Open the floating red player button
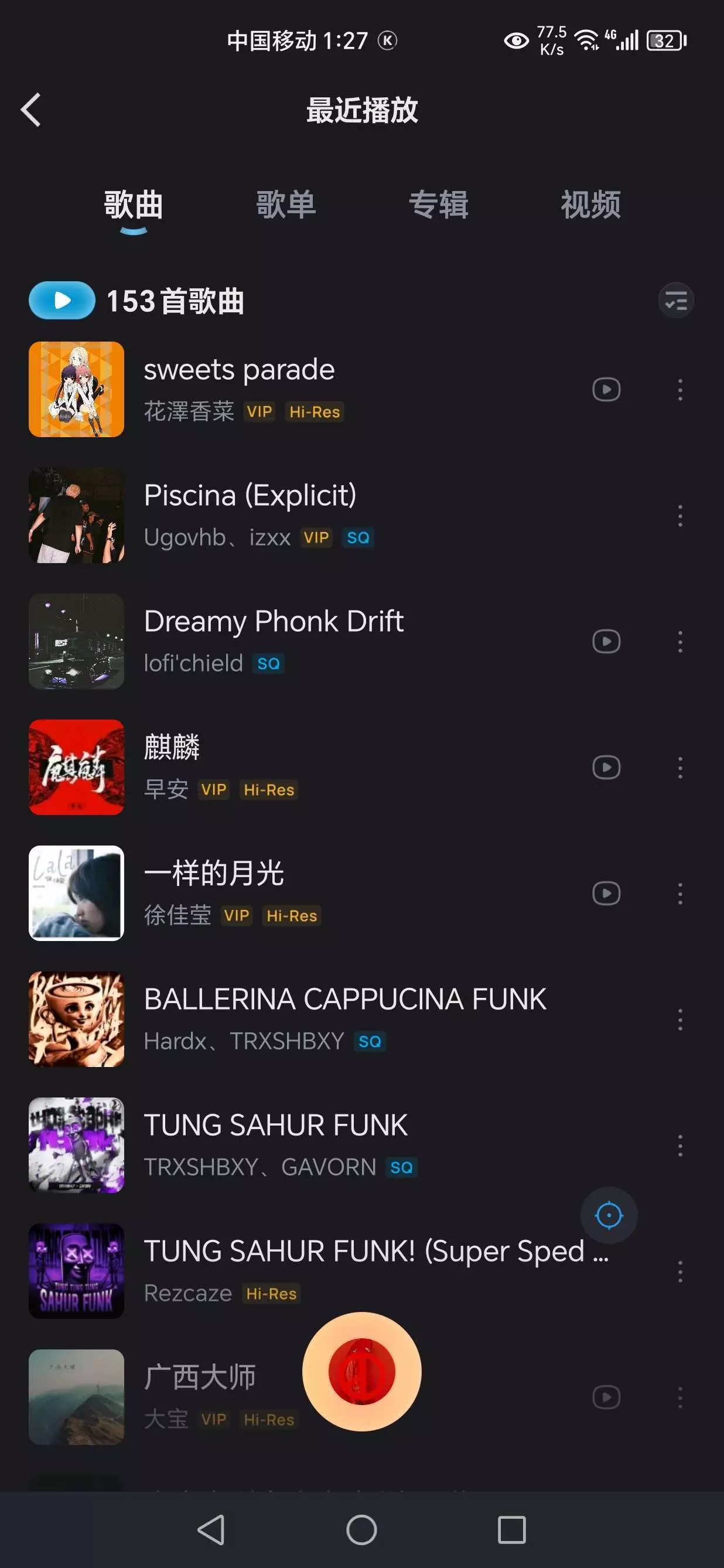 coord(361,1371)
